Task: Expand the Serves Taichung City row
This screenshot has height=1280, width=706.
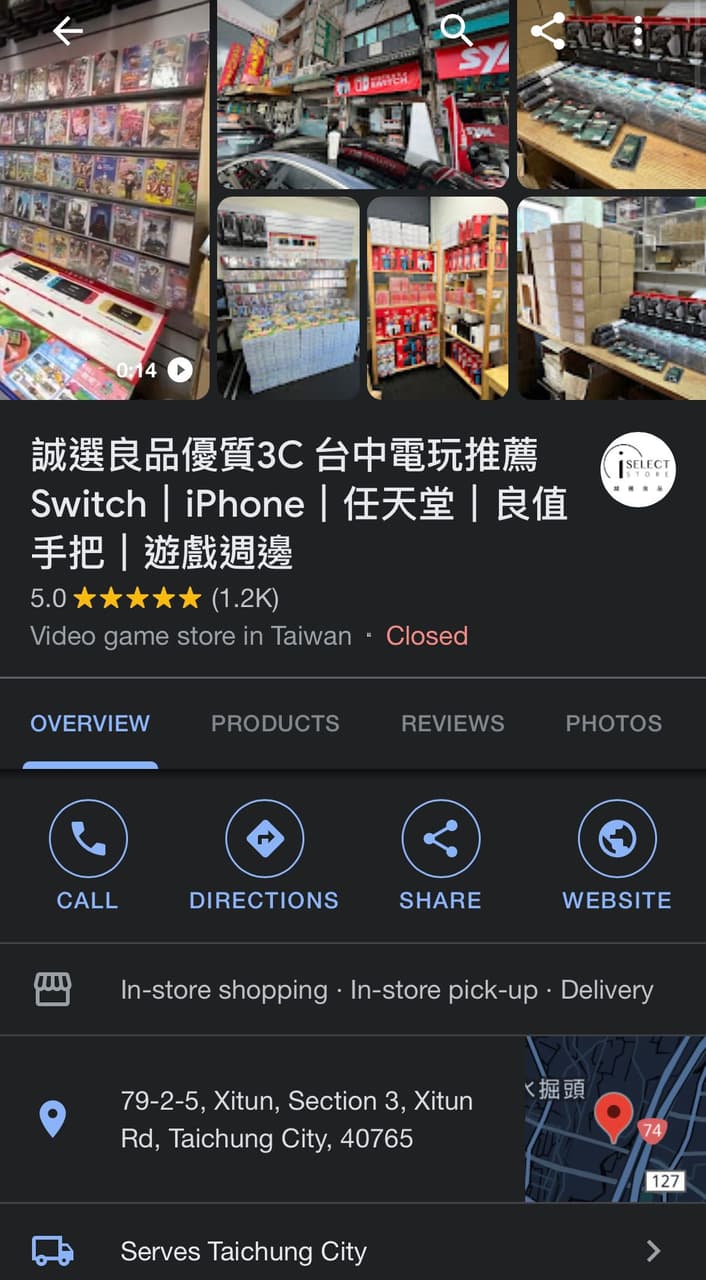Action: click(x=353, y=1250)
